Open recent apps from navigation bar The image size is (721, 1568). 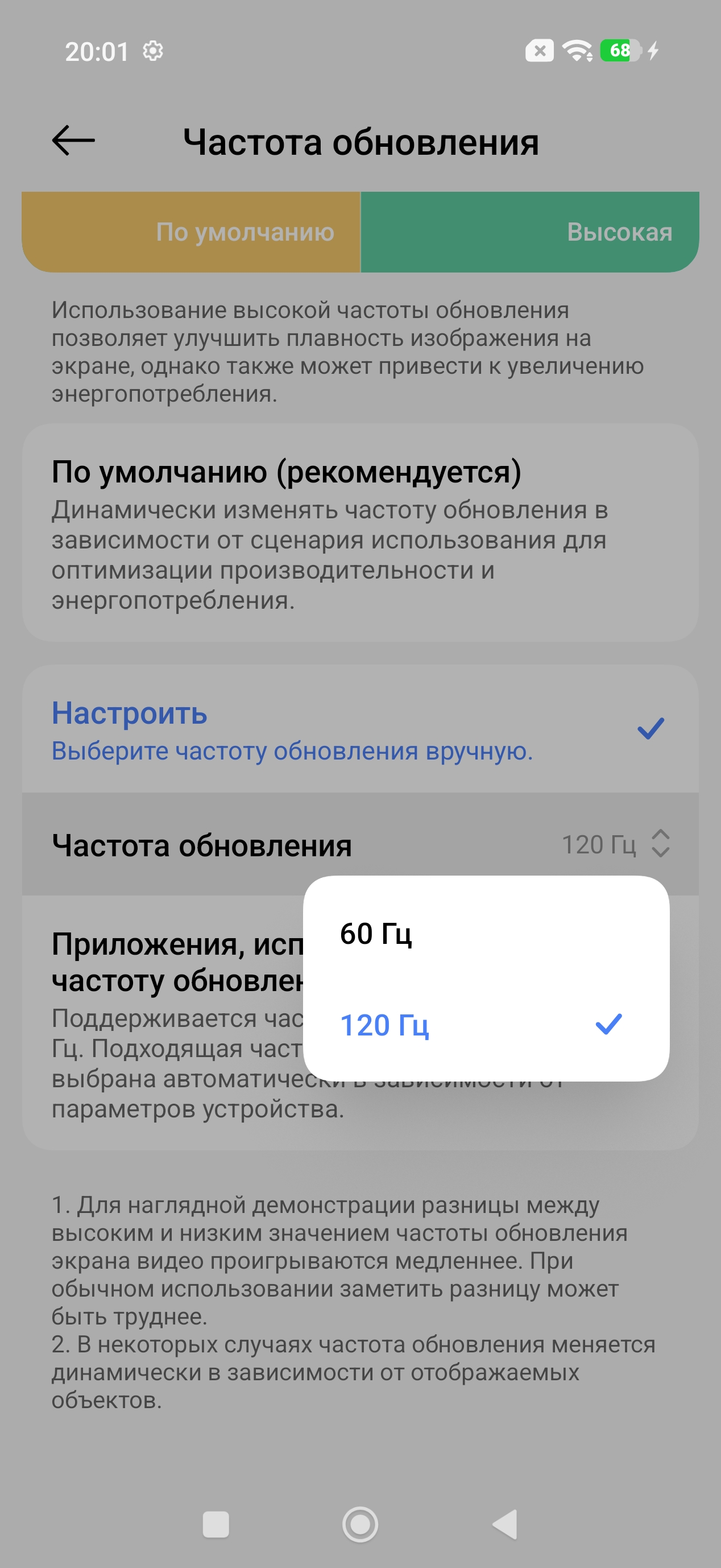pyautogui.click(x=216, y=1524)
